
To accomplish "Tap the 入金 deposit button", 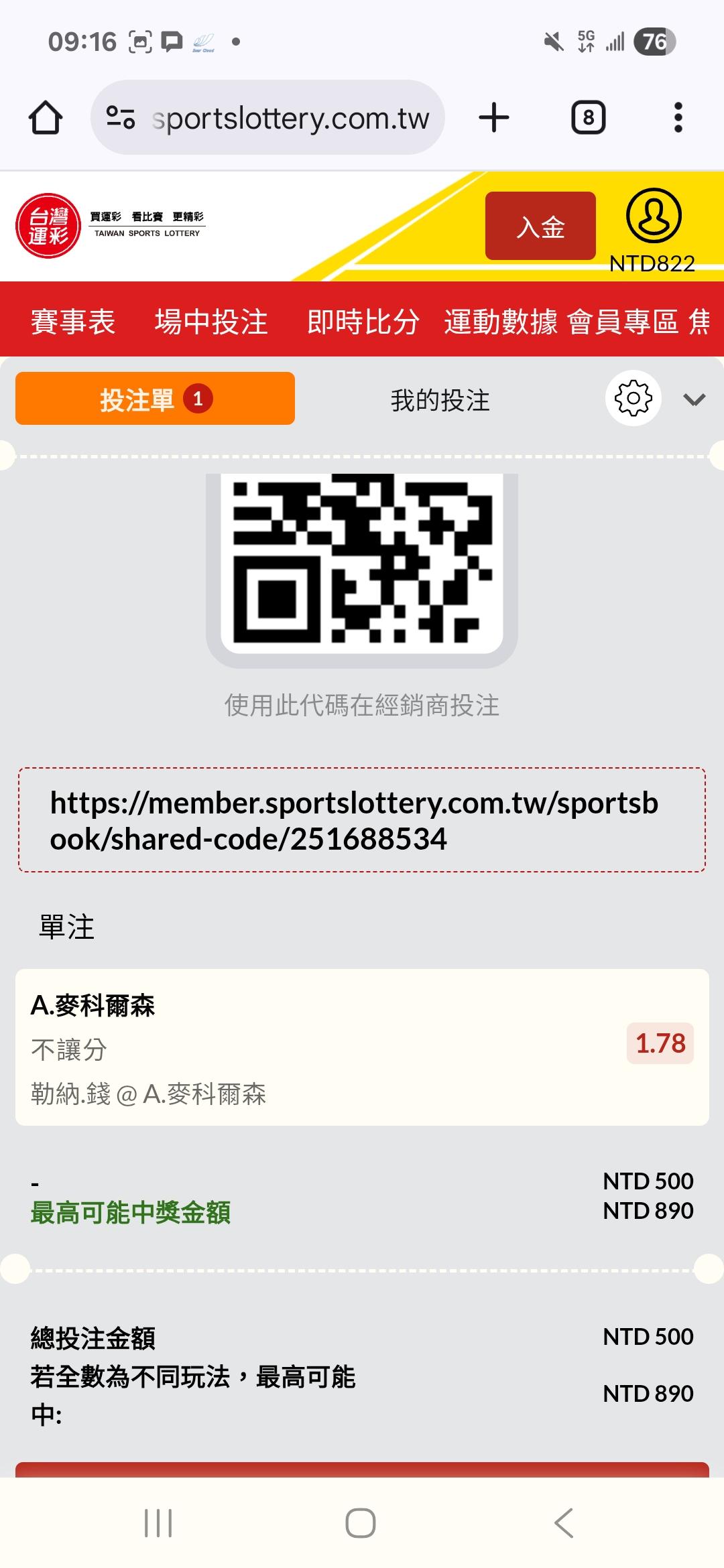I will [540, 226].
